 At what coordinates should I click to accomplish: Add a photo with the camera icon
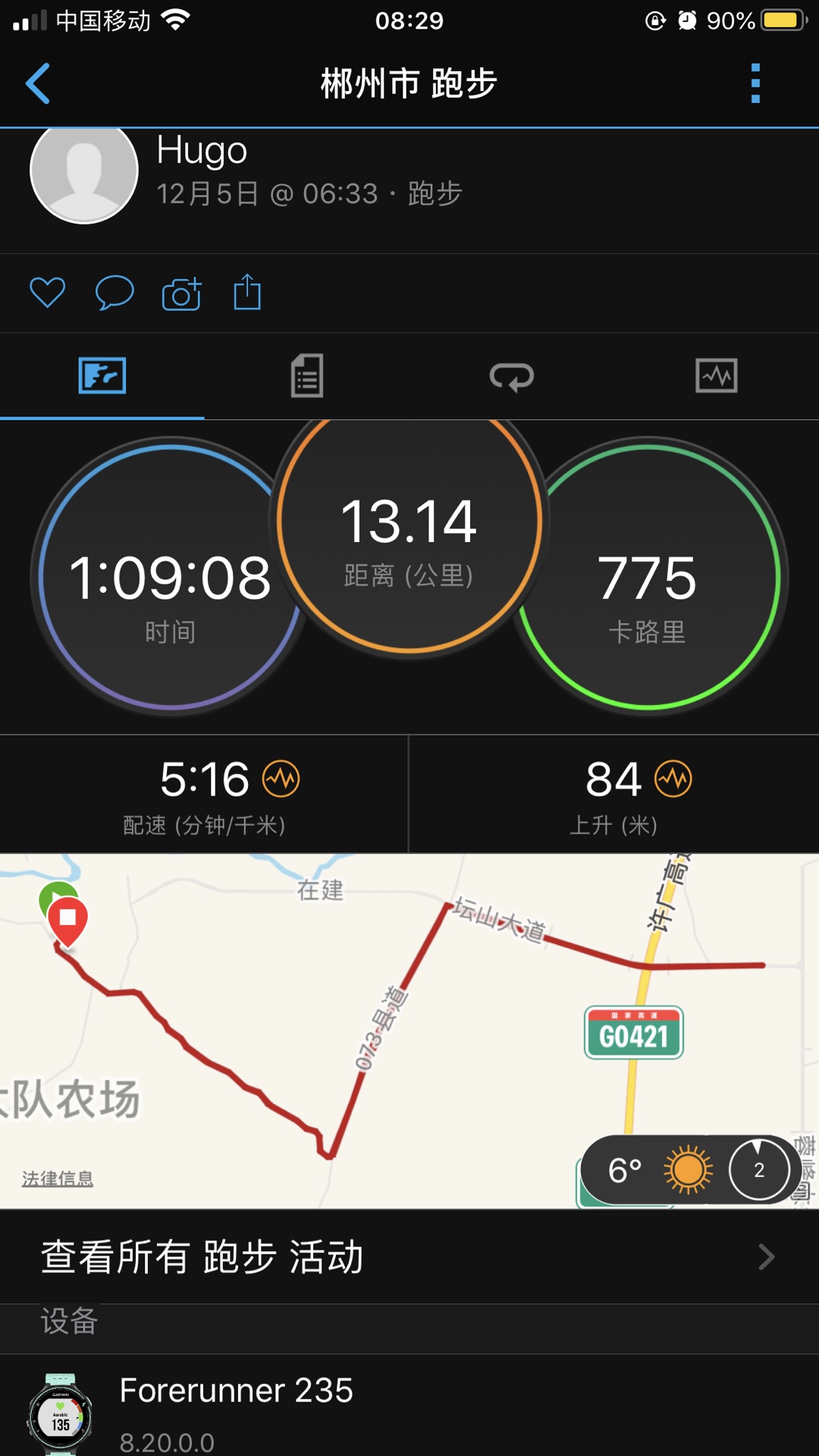[x=182, y=293]
